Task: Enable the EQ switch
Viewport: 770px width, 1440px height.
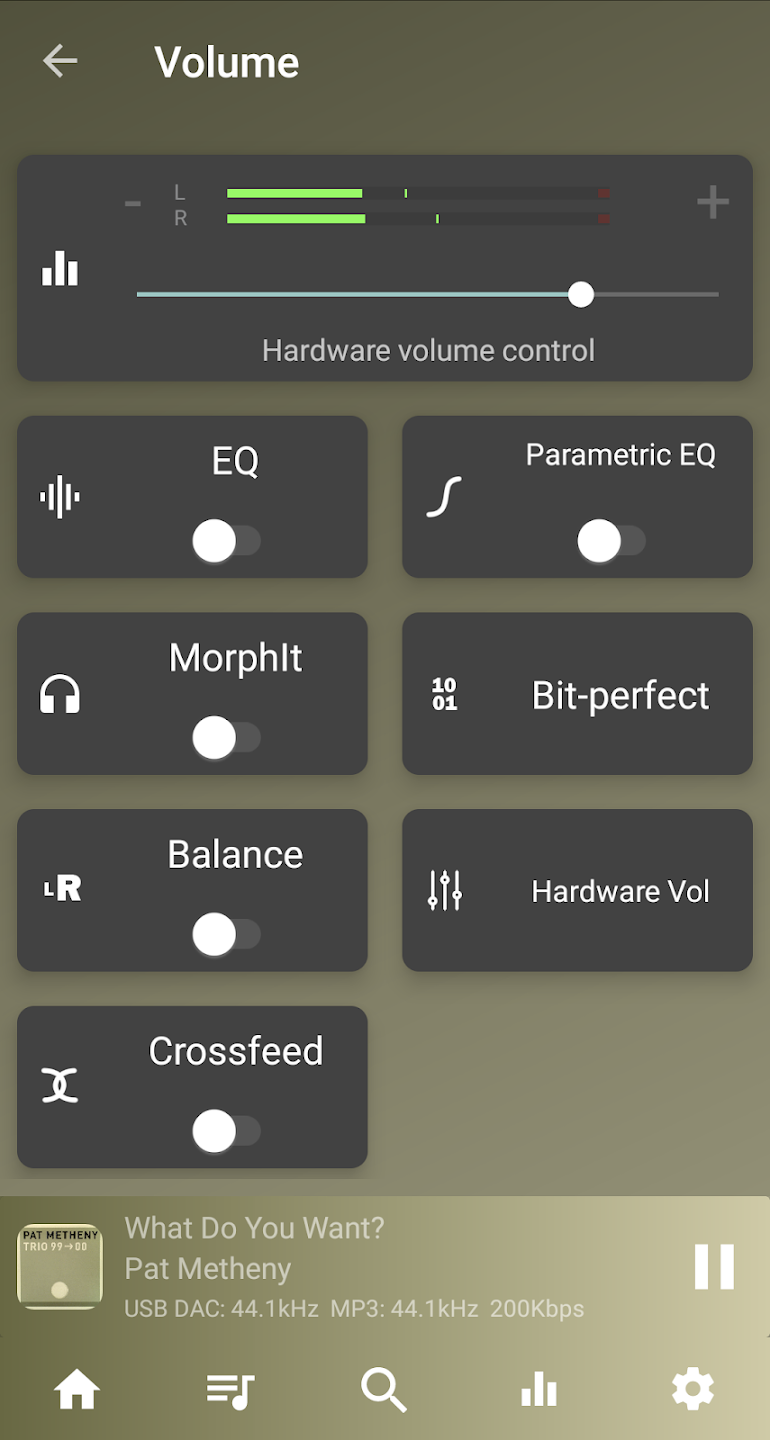Action: 227,541
